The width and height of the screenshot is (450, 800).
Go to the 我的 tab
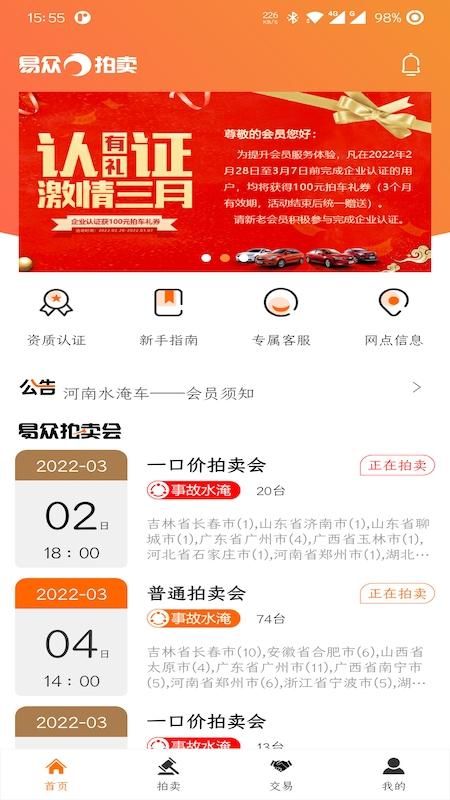tap(393, 774)
